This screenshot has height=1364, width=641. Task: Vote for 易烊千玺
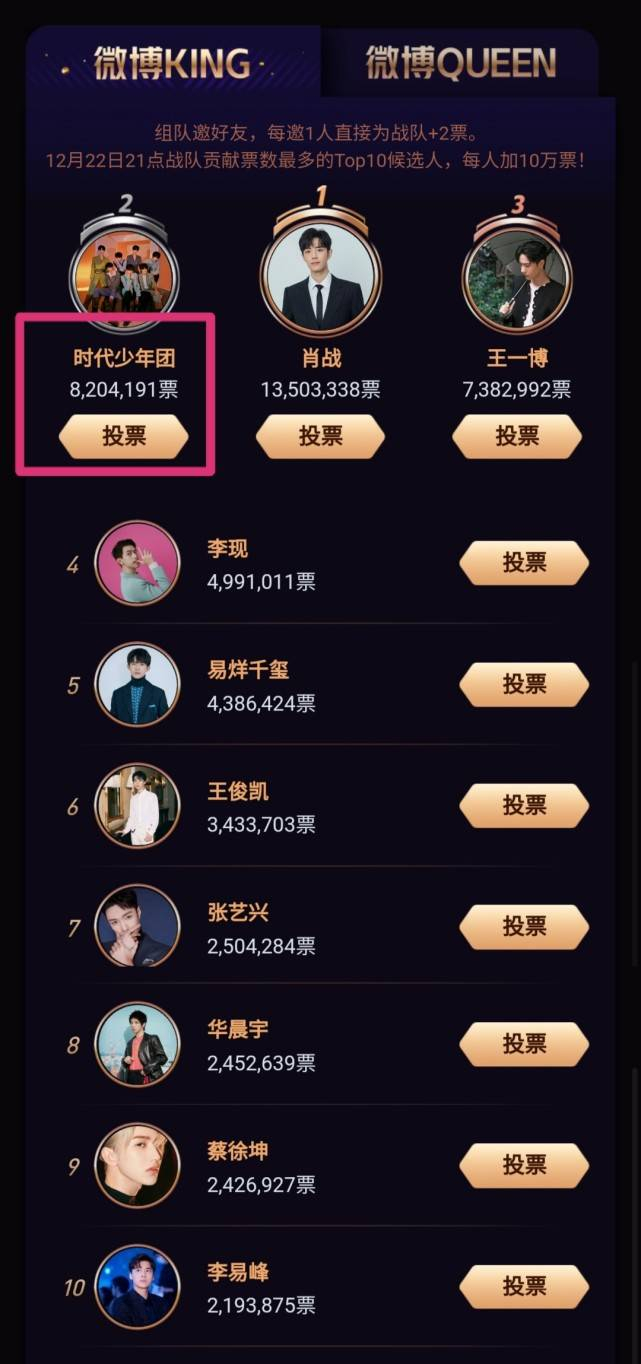(524, 684)
